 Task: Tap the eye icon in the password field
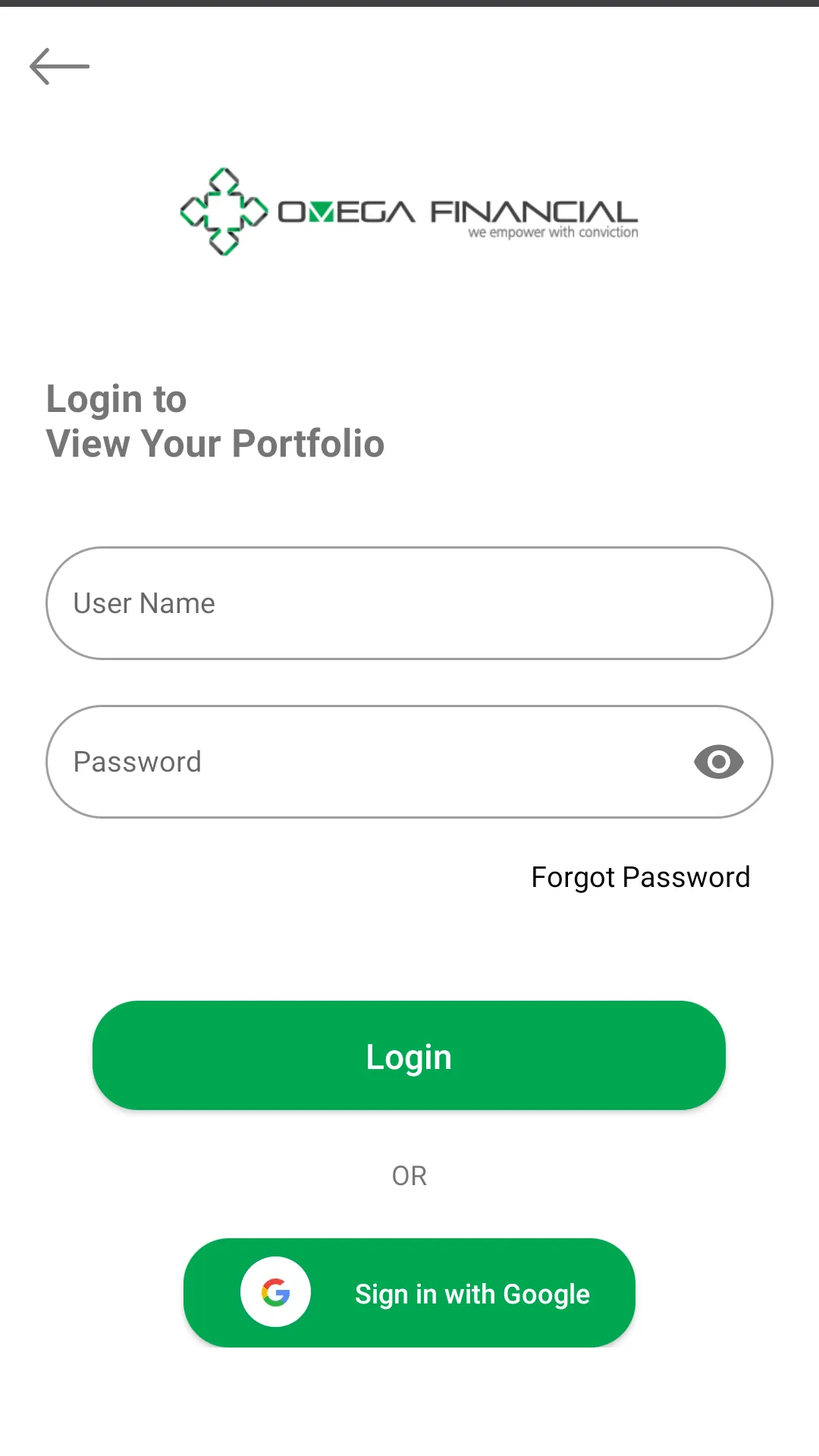[x=718, y=762]
